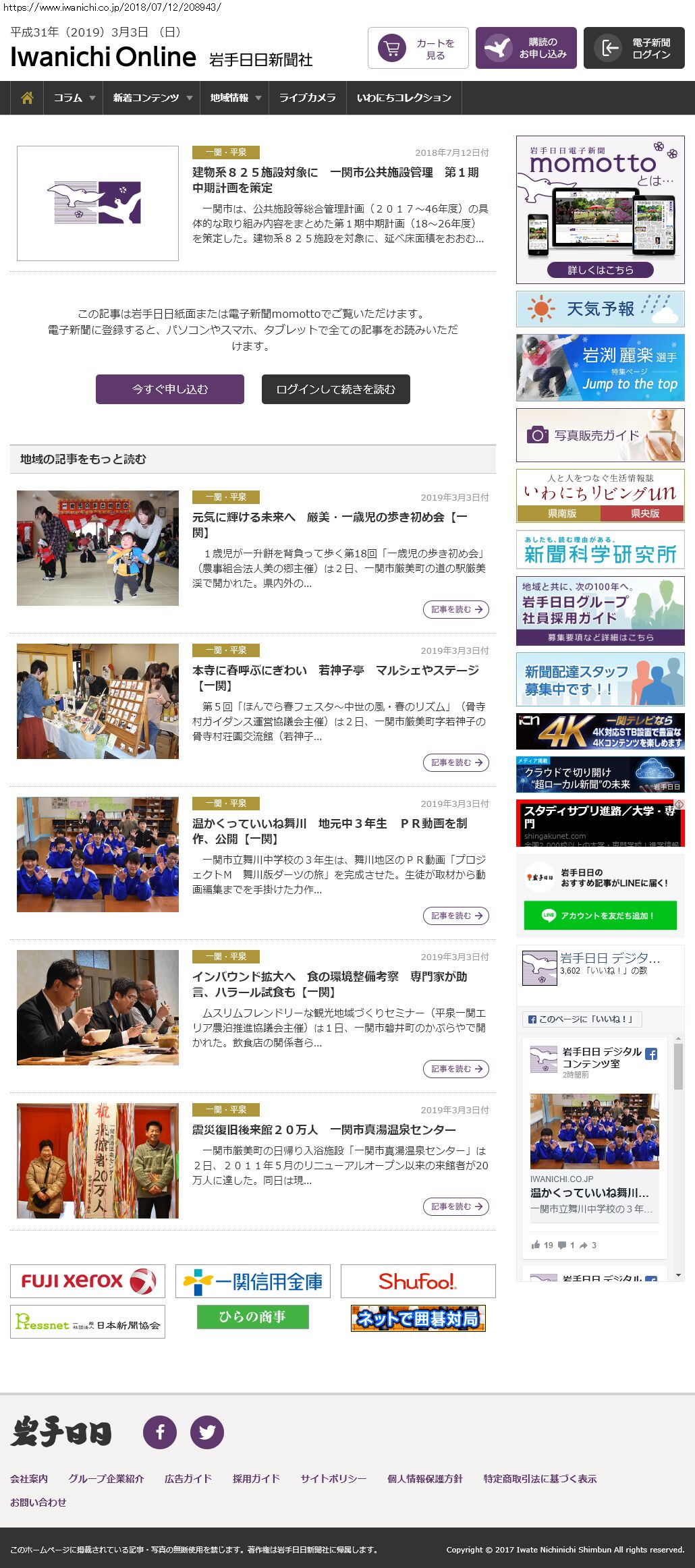This screenshot has height=1568, width=695.
Task: Expand the 地域情報 menu
Action: coord(235,98)
